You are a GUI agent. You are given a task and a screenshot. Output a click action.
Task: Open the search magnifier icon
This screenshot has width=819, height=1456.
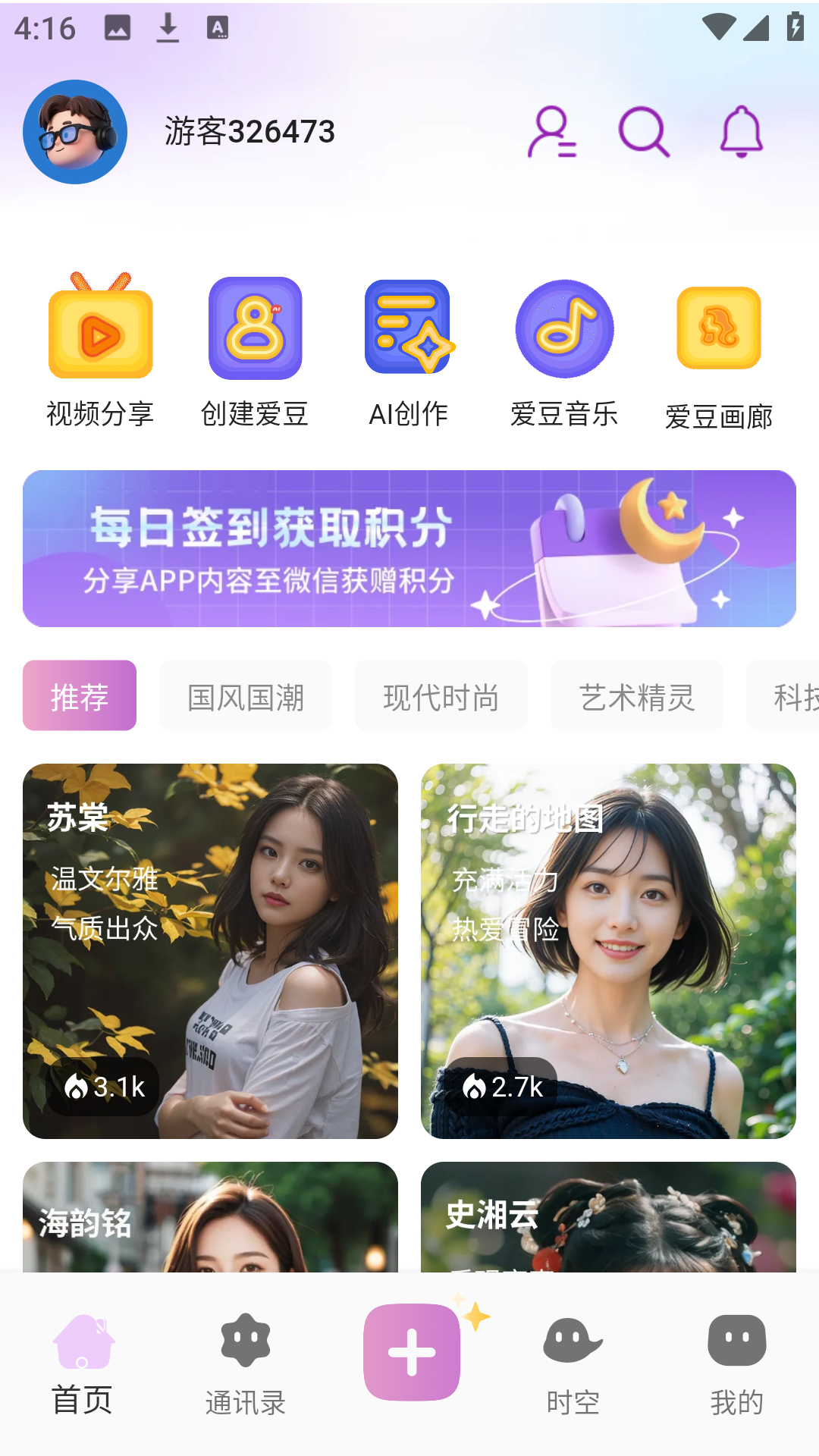coord(643,132)
